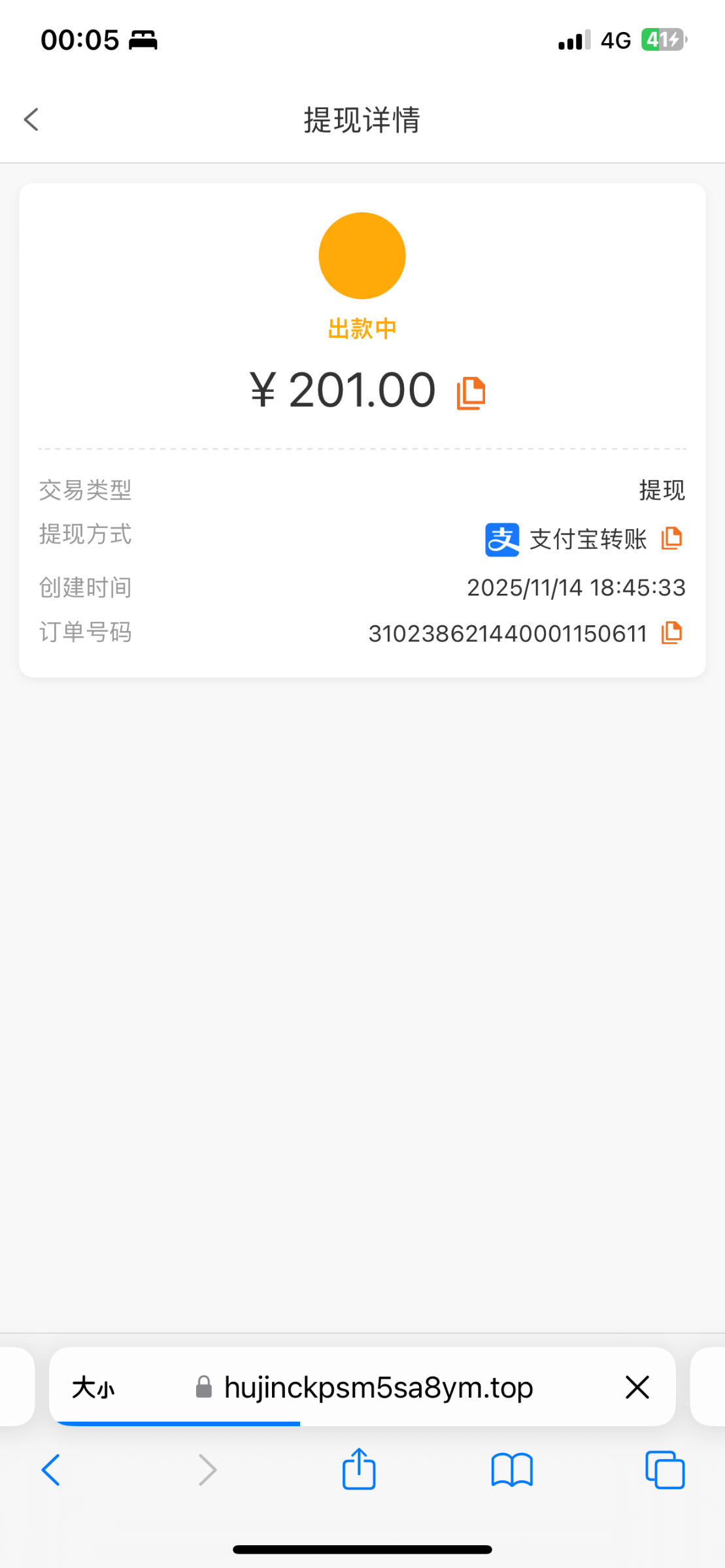The width and height of the screenshot is (725, 1568).
Task: Tap the hujinckpsm5sa8ym.top address bar
Action: tap(378, 1387)
